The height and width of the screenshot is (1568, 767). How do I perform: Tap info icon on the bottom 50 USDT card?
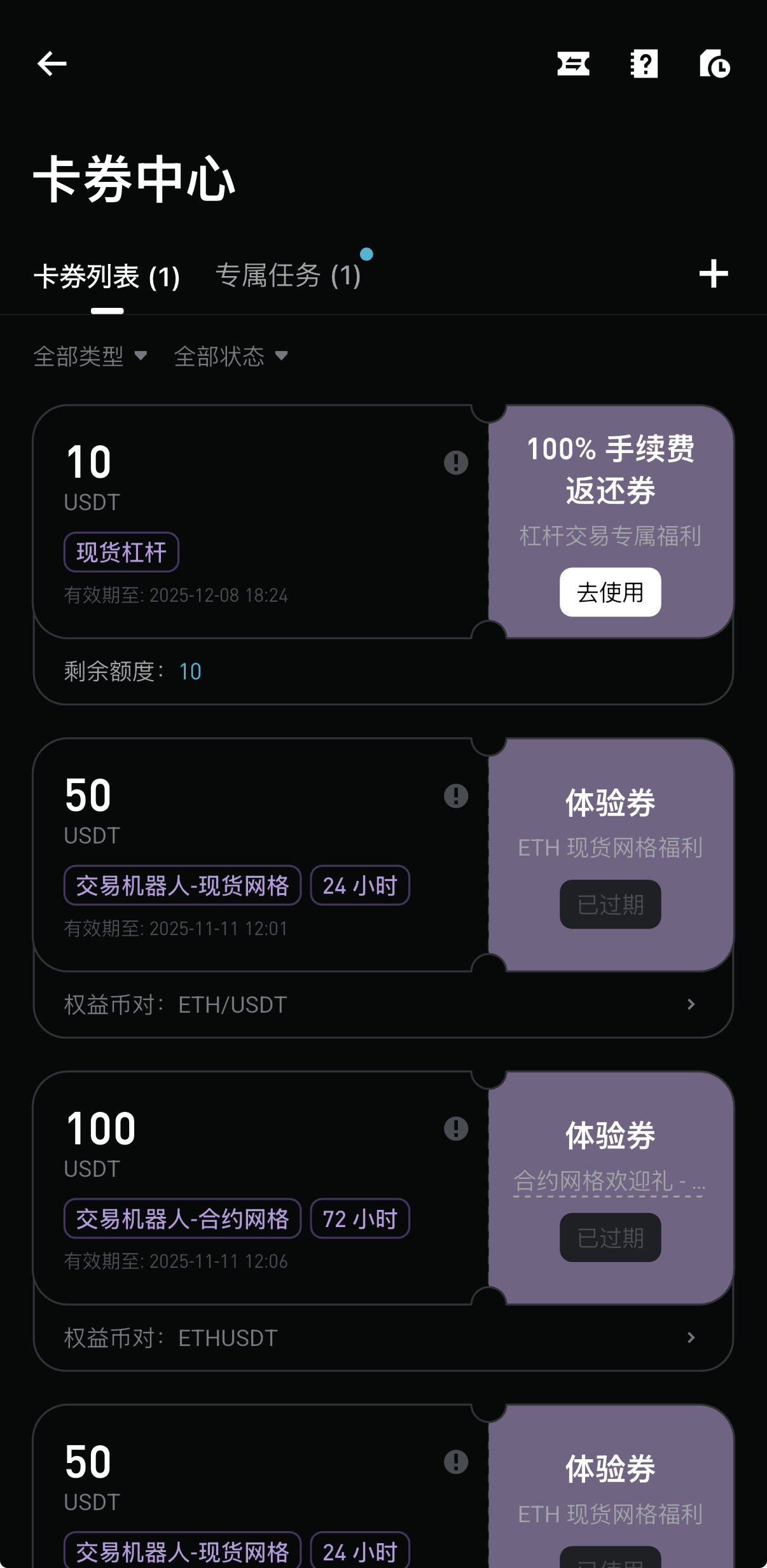point(455,1462)
